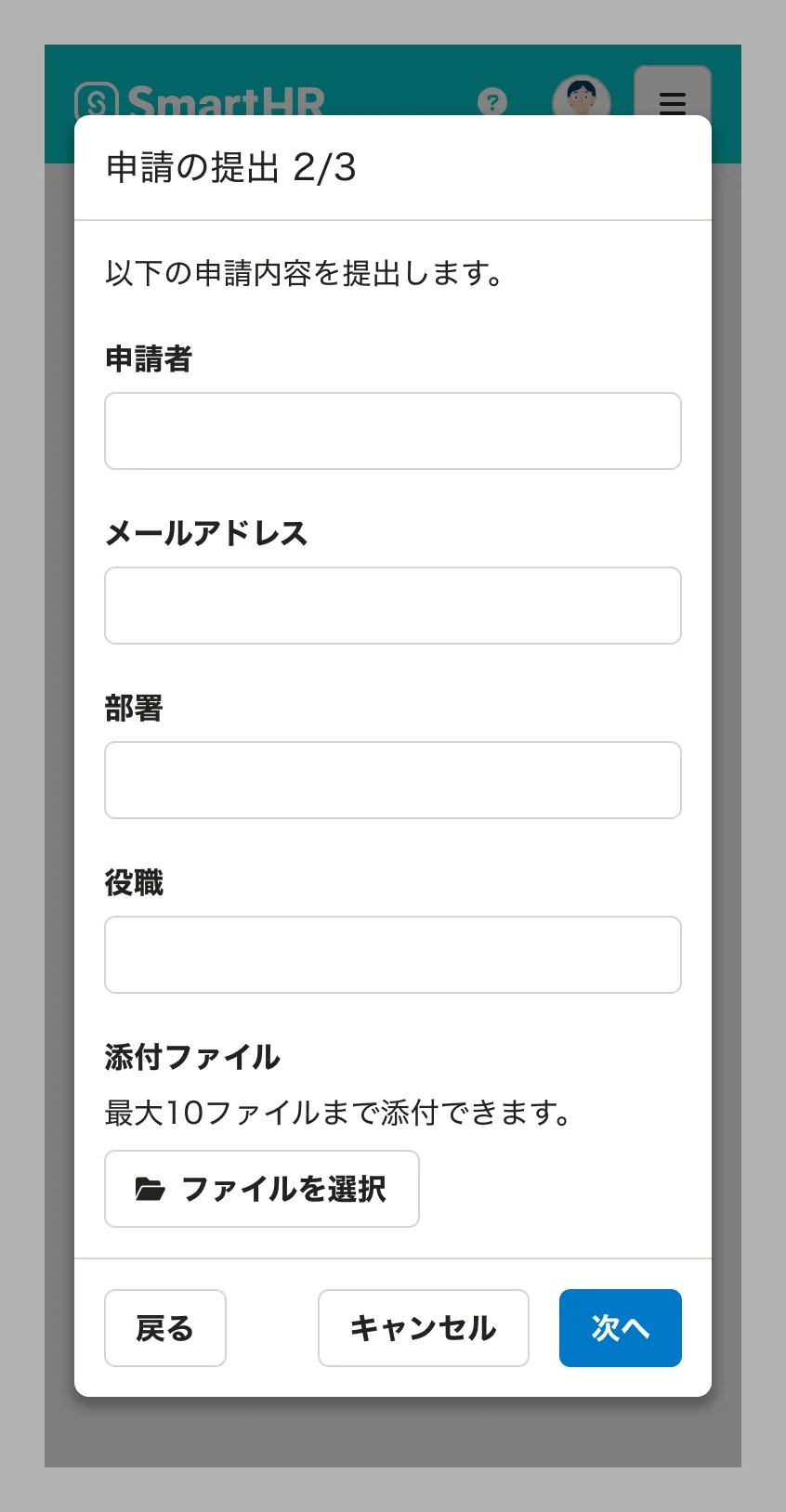Choose a file with ファイルを選択
Screen dimensions: 786x1512
click(262, 1189)
